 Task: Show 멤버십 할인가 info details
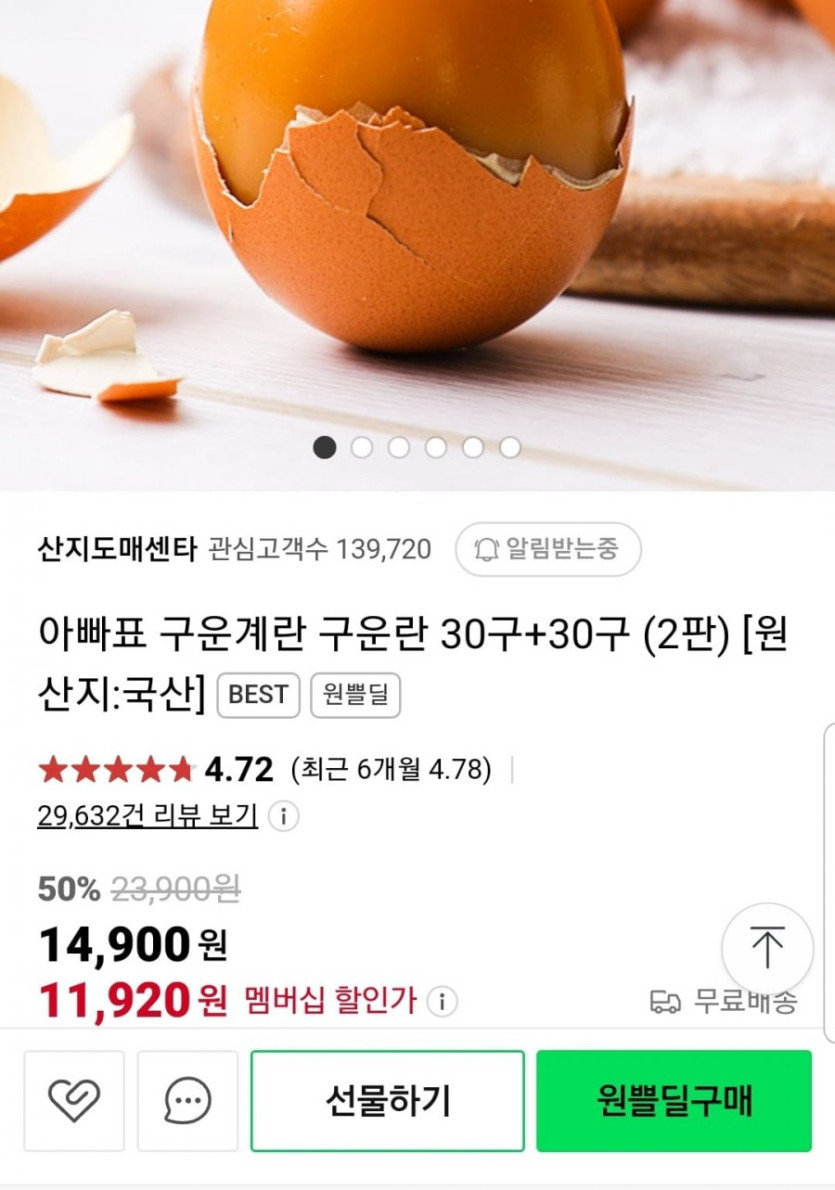pyautogui.click(x=442, y=1001)
